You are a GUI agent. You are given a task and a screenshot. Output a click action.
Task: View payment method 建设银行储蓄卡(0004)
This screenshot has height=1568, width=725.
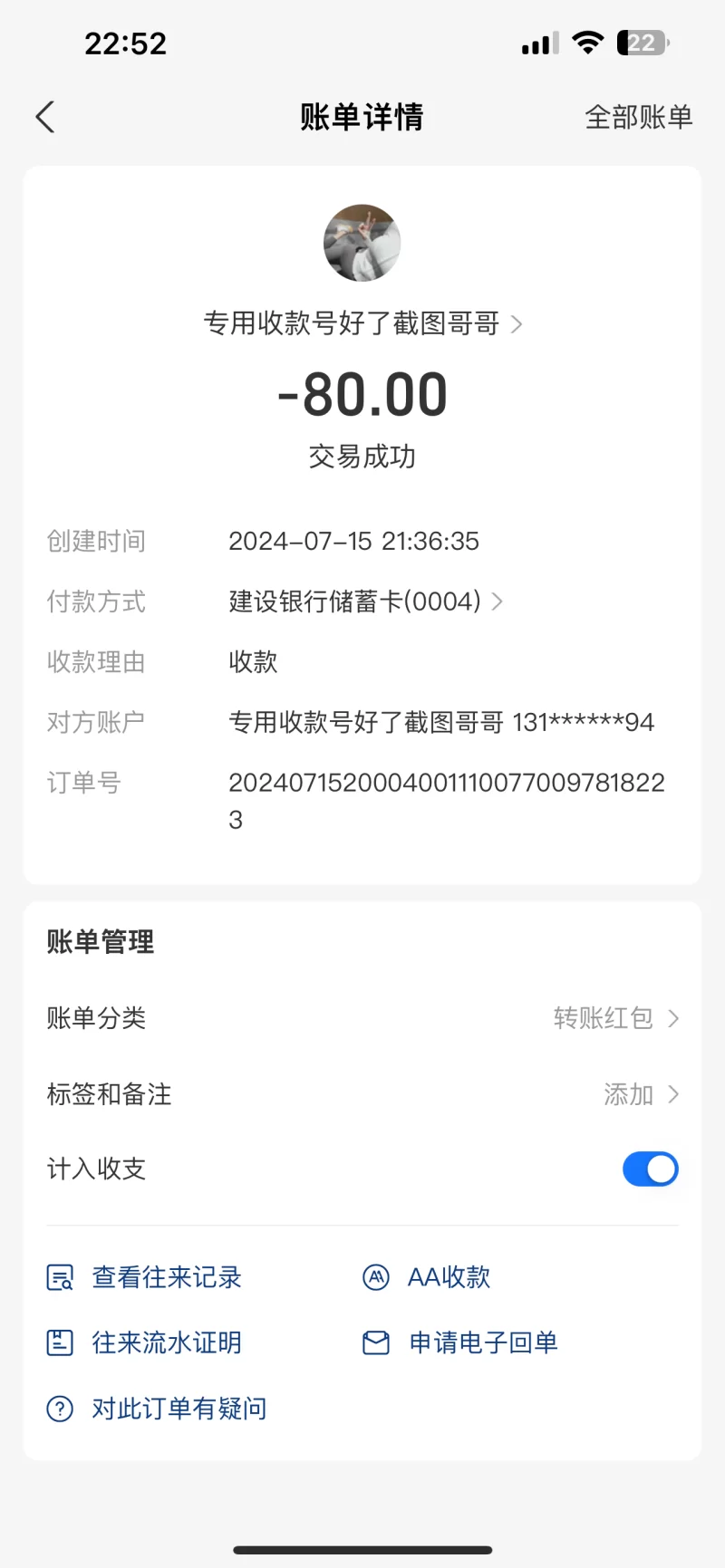364,601
